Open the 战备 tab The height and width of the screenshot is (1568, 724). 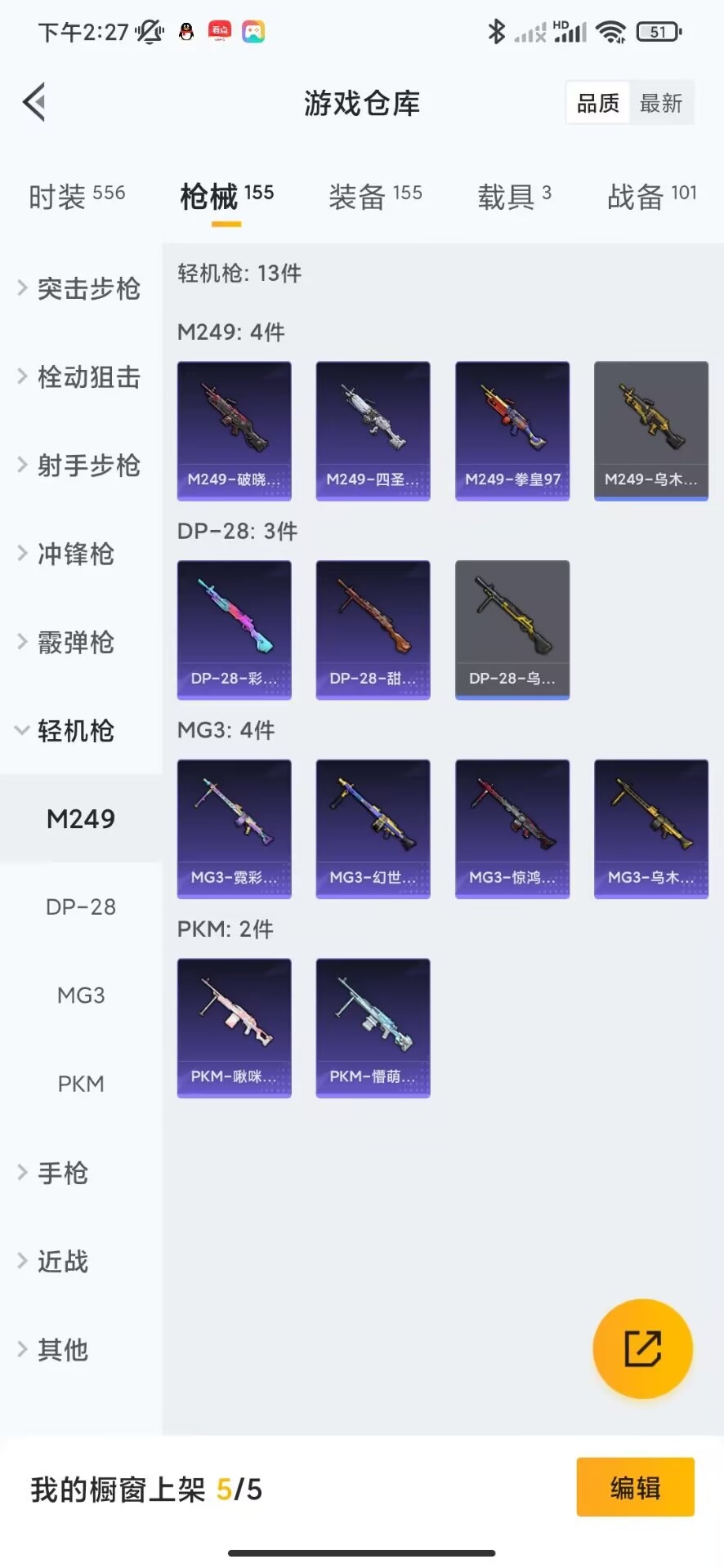(x=651, y=196)
